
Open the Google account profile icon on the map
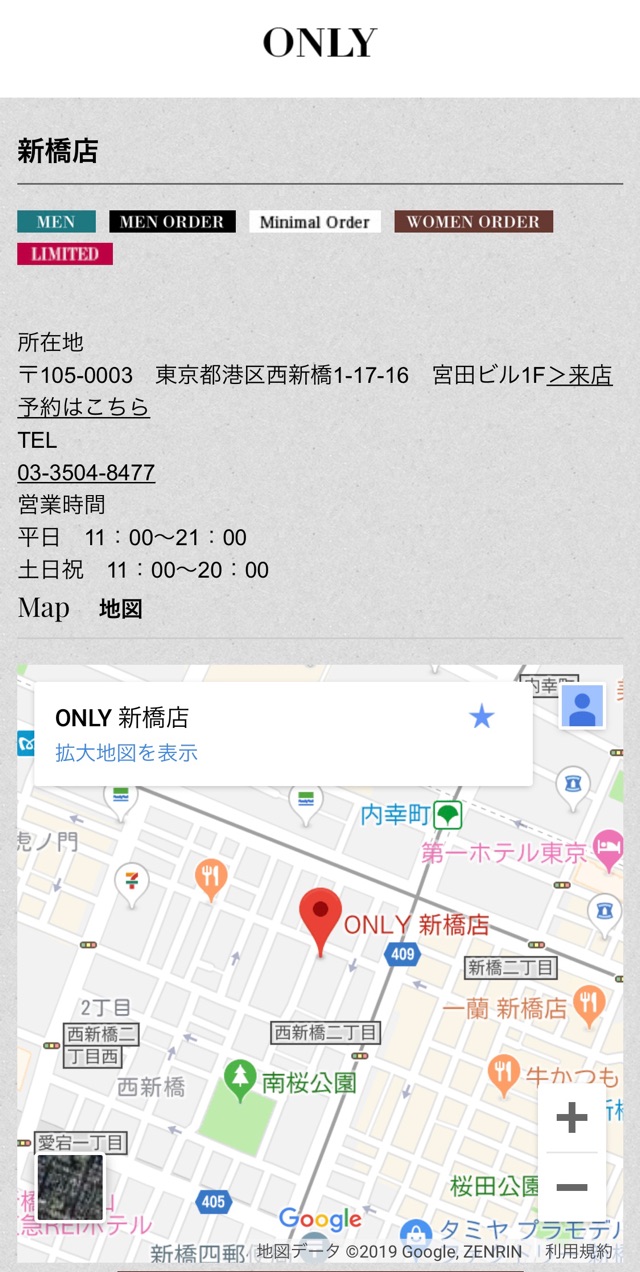point(582,706)
